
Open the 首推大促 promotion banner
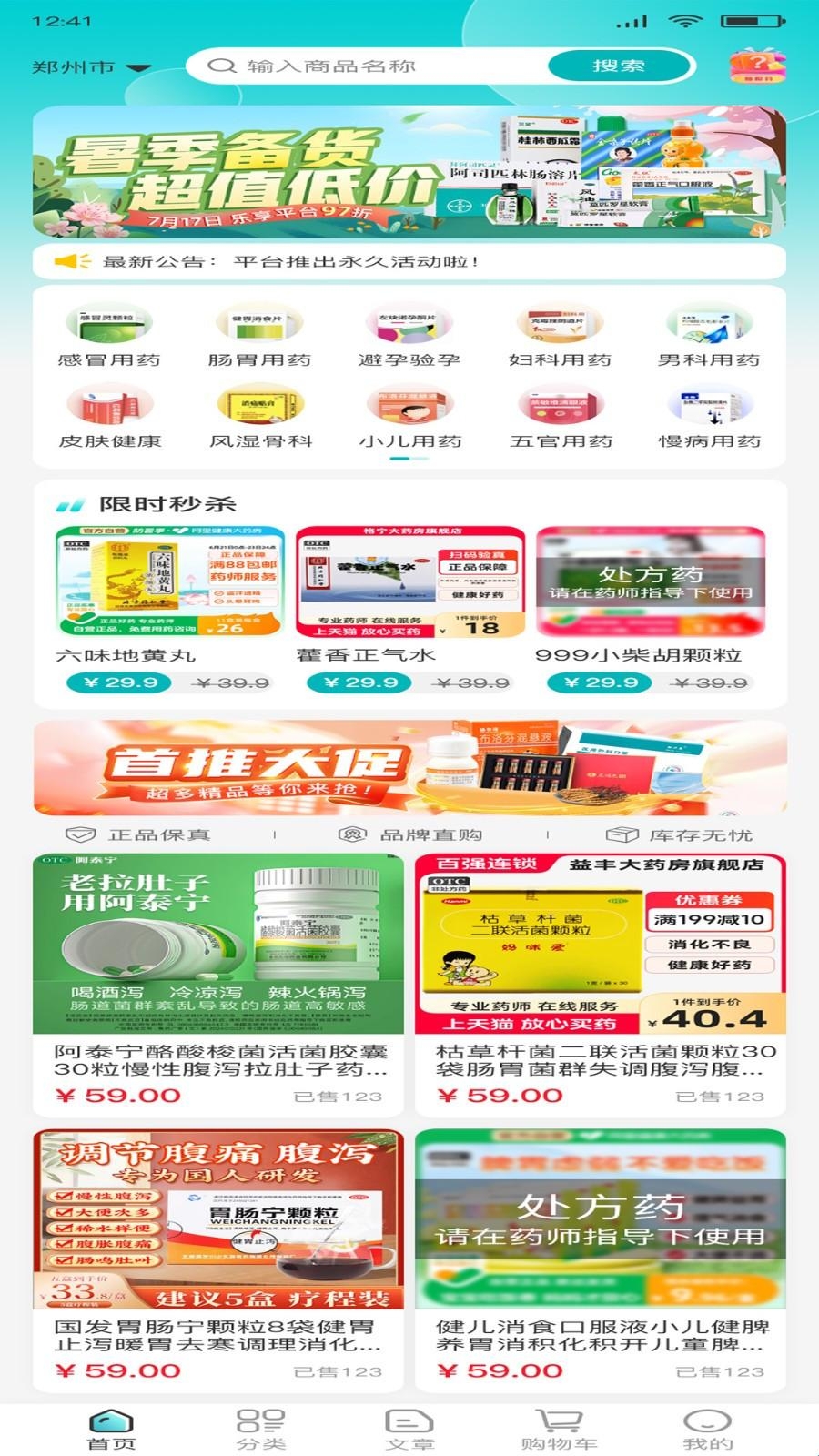point(409,767)
